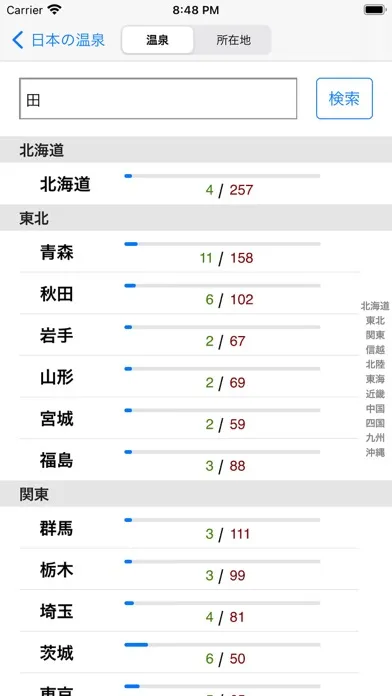392x696 pixels.
Task: Switch to the 所在地 segment
Action: coord(233,40)
